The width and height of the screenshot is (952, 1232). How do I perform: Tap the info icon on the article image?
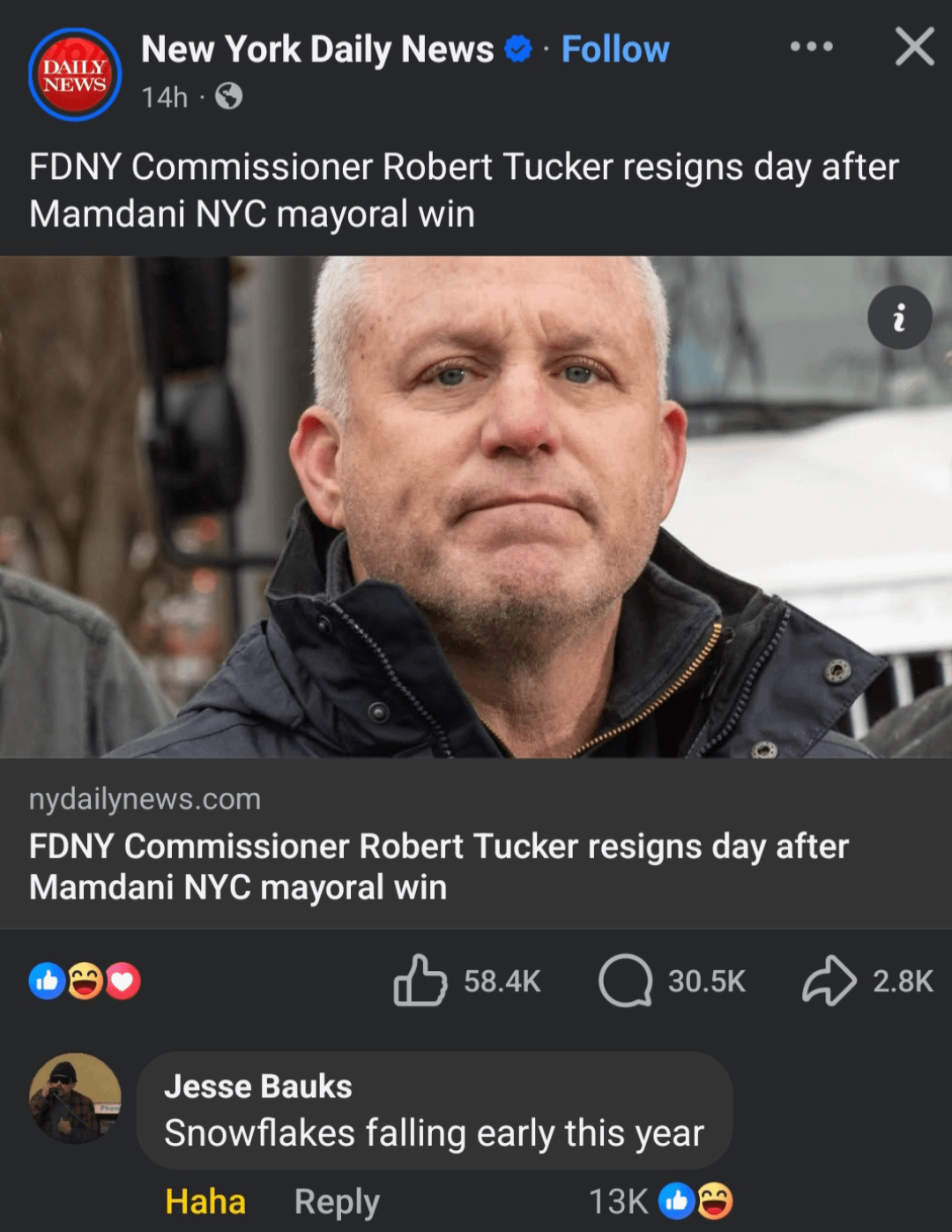point(899,317)
